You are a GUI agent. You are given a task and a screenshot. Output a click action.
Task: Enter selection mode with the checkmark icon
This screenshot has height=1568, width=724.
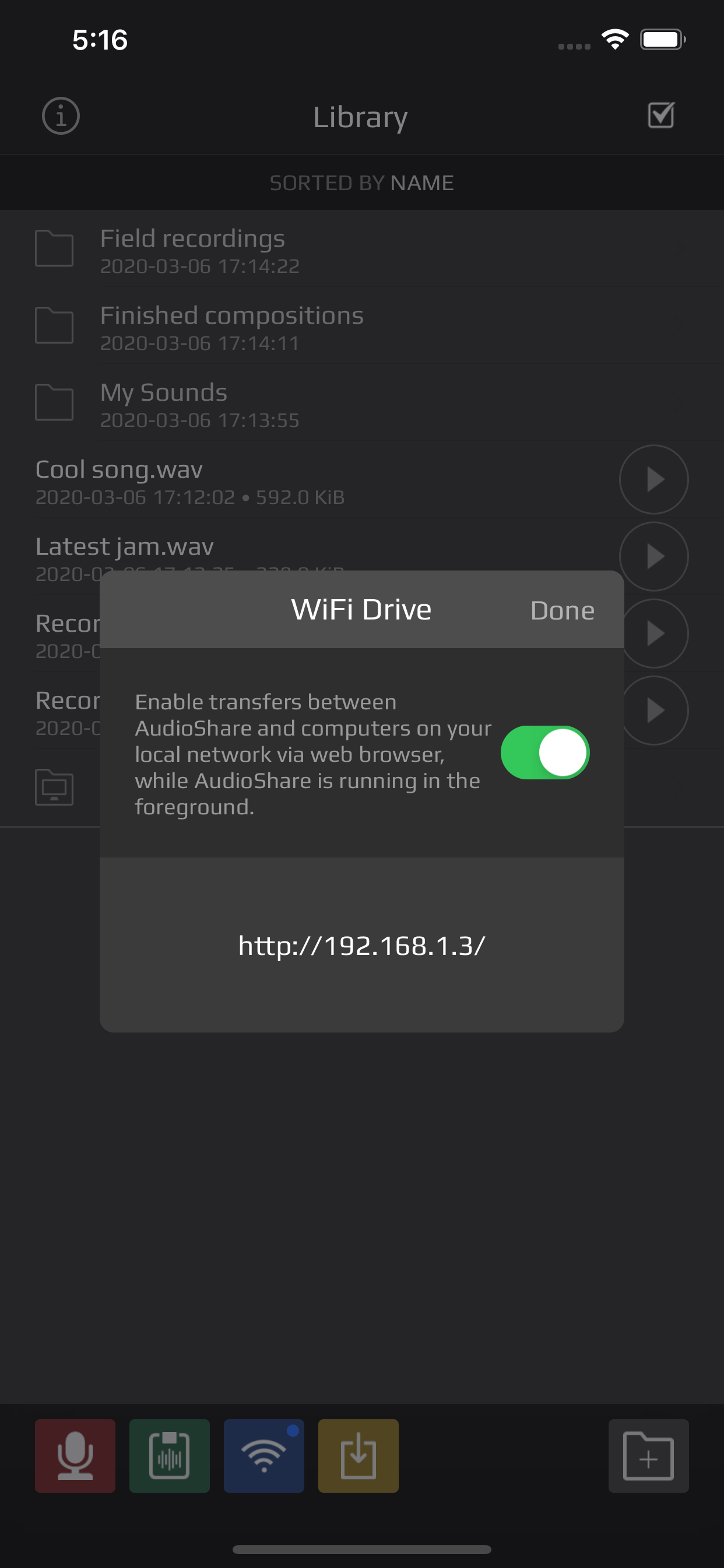(x=660, y=116)
